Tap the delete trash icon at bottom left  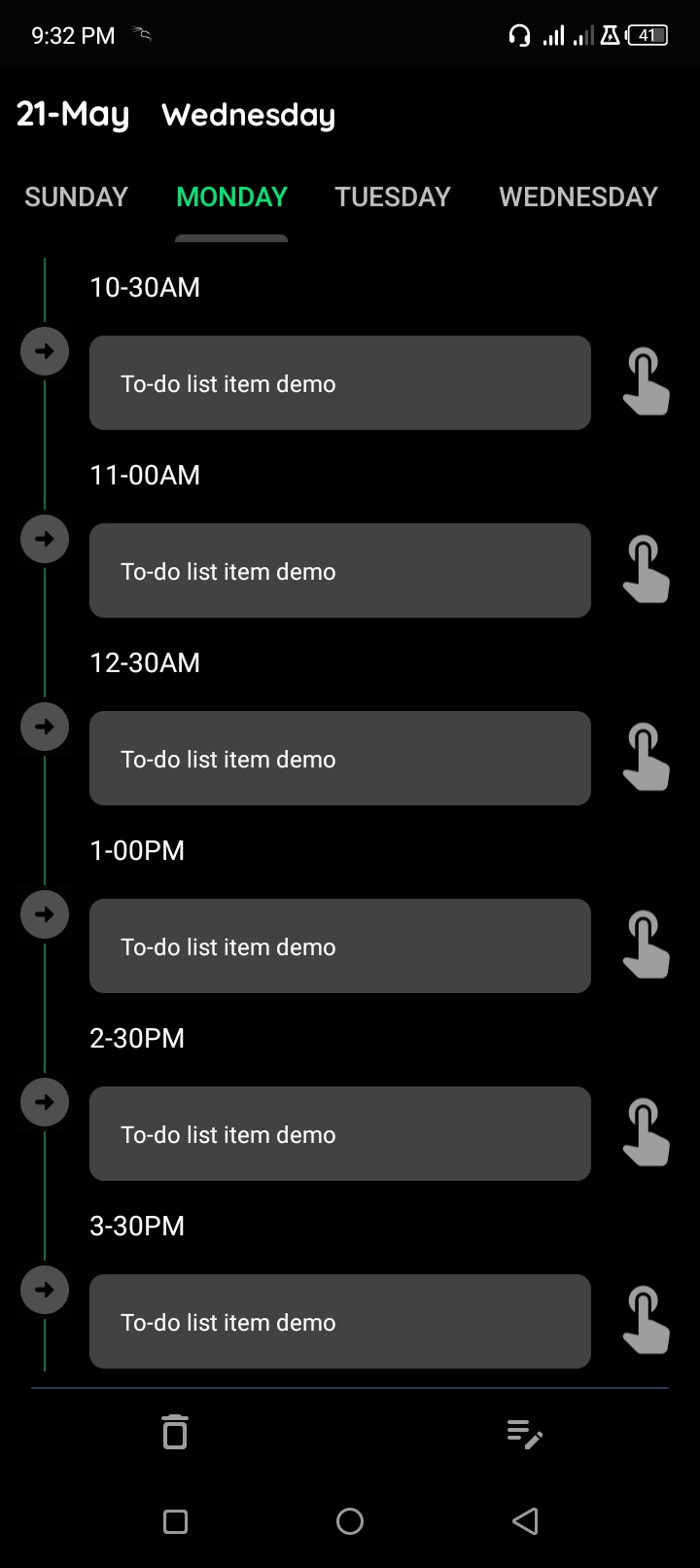coord(174,1432)
